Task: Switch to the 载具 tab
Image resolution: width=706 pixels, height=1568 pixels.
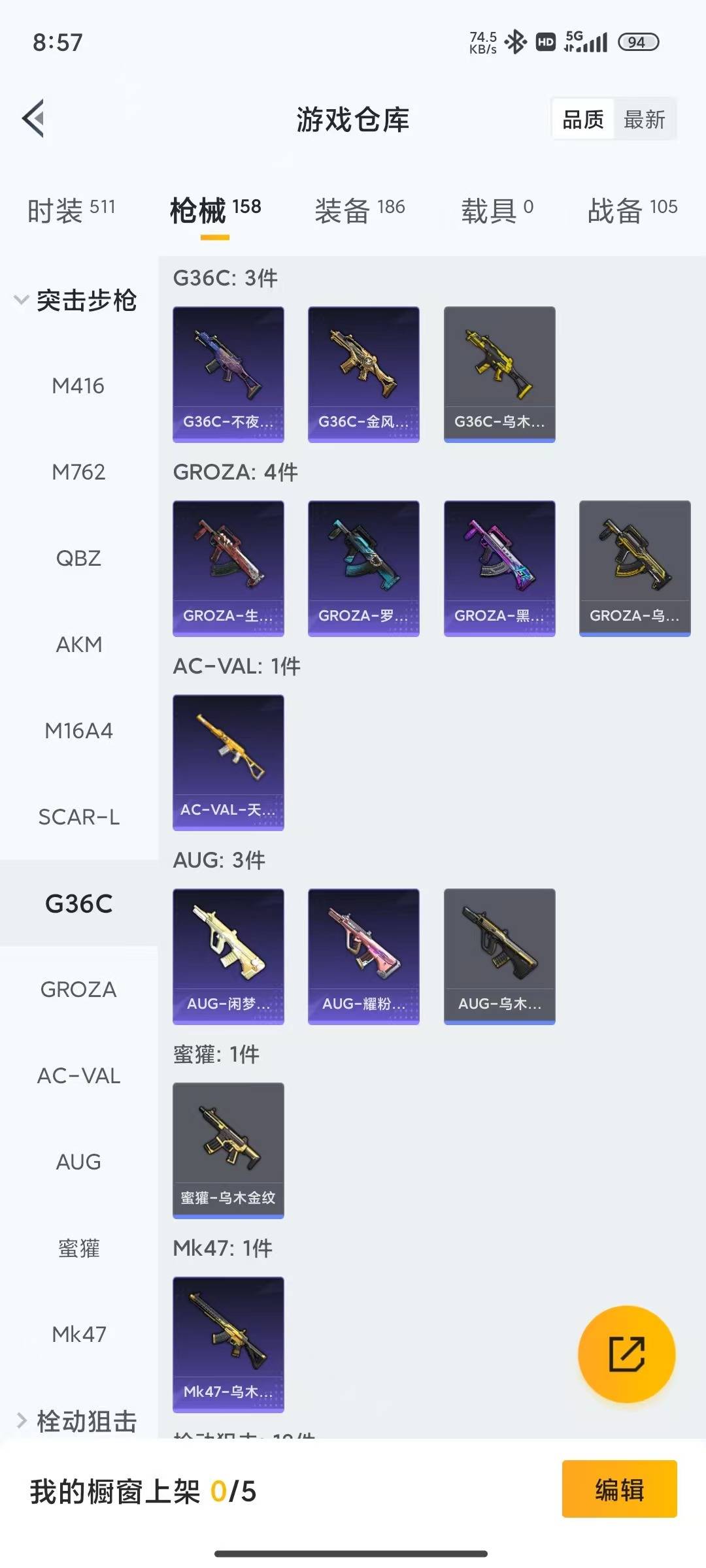Action: (x=497, y=210)
